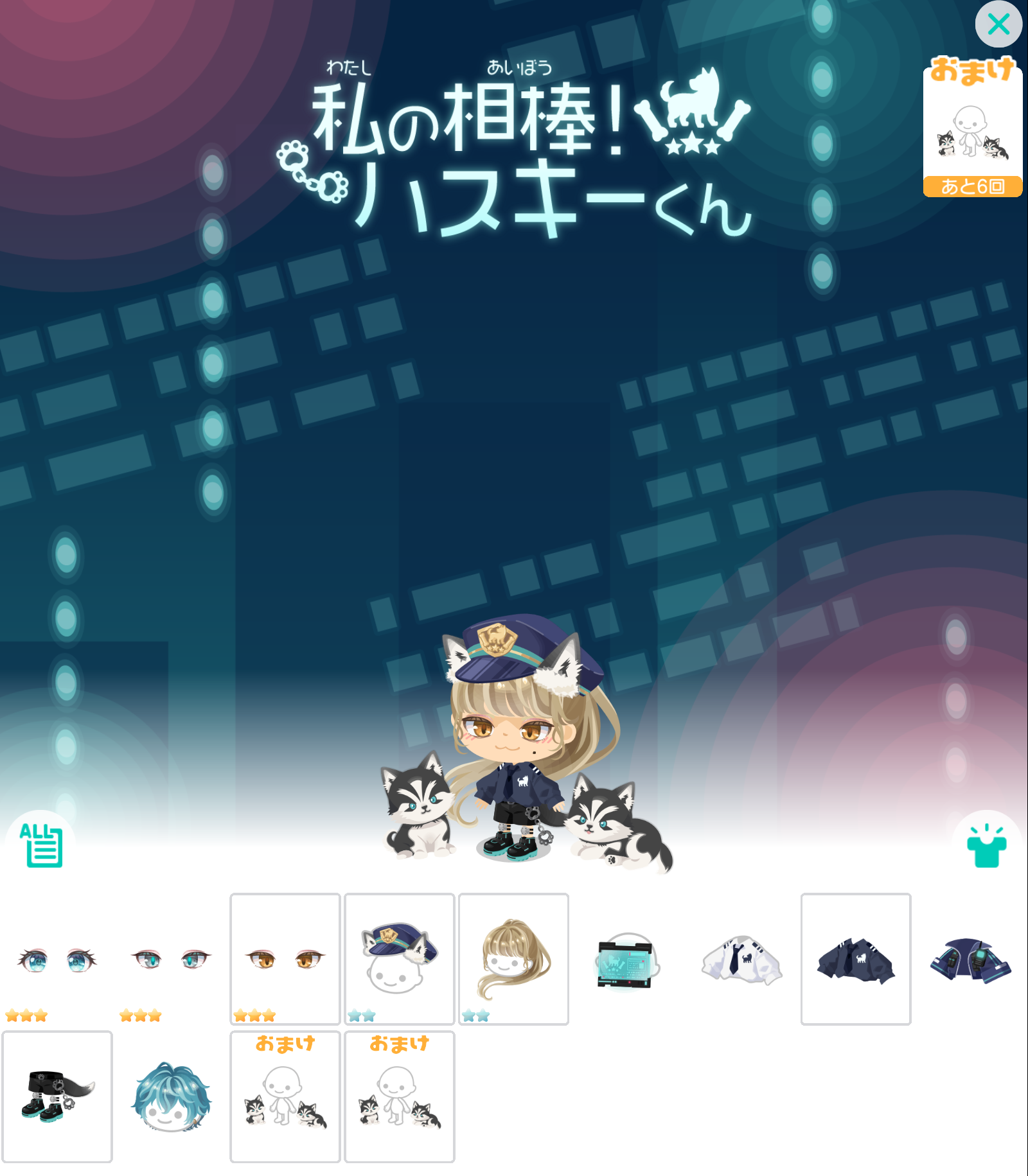Select the navy jacket with radios
1028x1176 pixels.
(x=970, y=960)
